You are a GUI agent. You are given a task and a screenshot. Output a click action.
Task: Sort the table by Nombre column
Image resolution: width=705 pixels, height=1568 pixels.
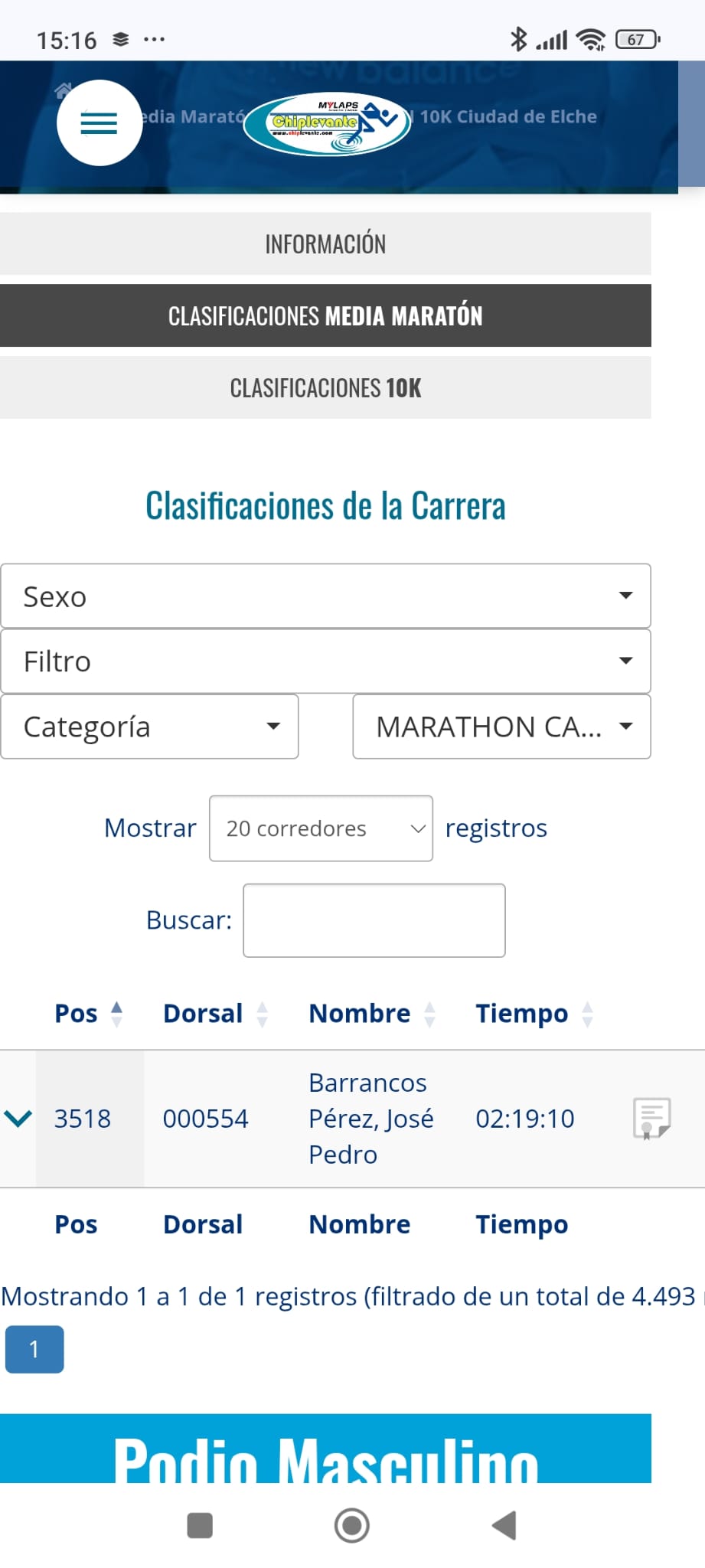[x=371, y=1014]
